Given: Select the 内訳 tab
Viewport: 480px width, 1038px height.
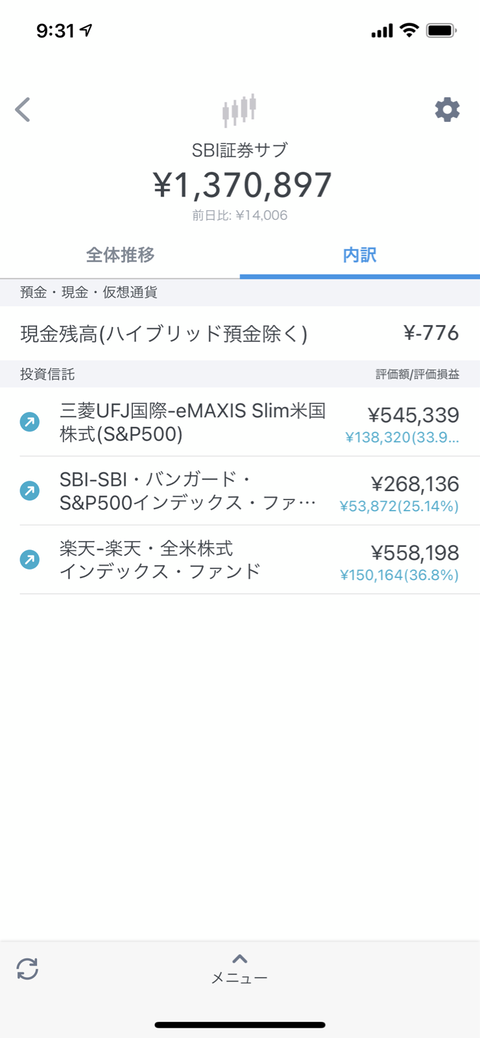Looking at the screenshot, I should pyautogui.click(x=360, y=256).
